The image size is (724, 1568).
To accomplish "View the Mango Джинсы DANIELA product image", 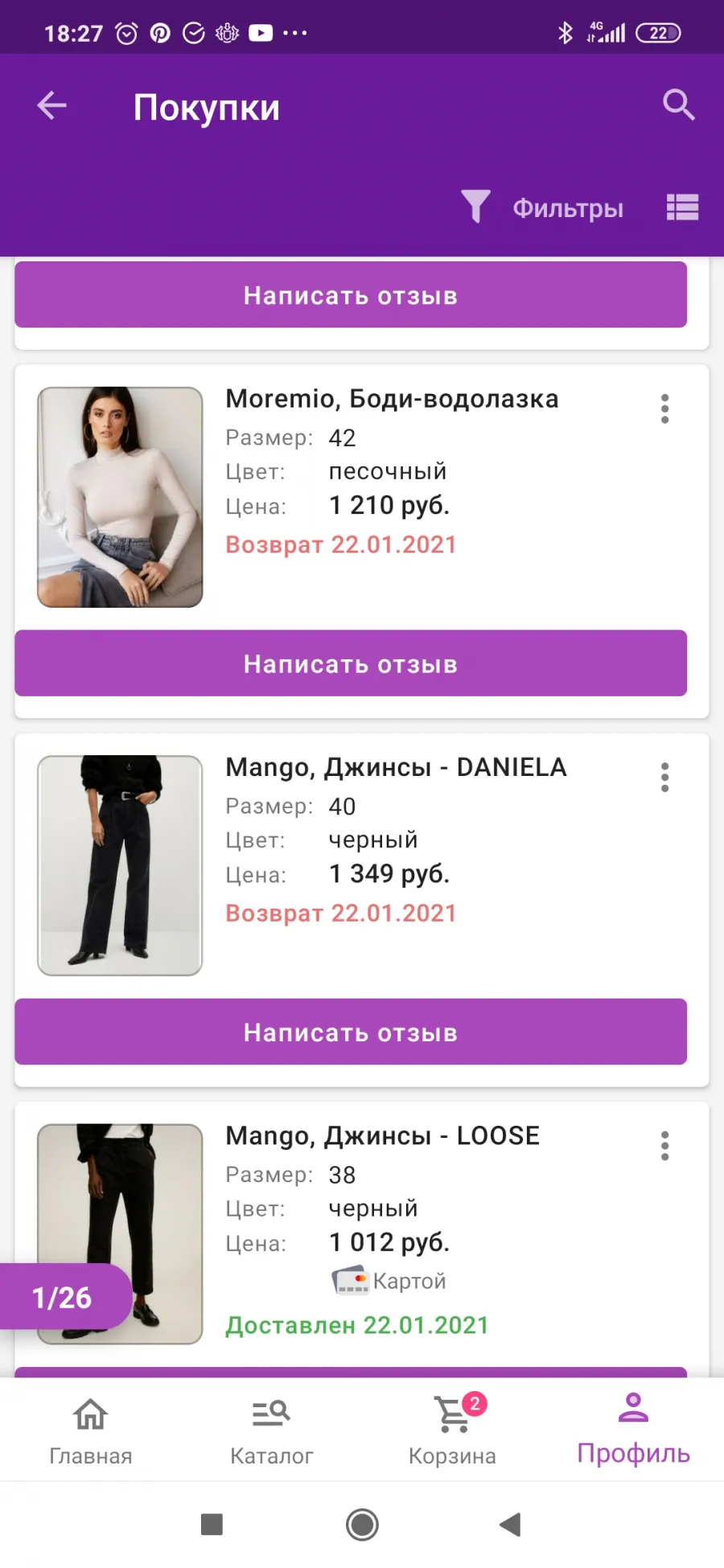I will coord(120,865).
